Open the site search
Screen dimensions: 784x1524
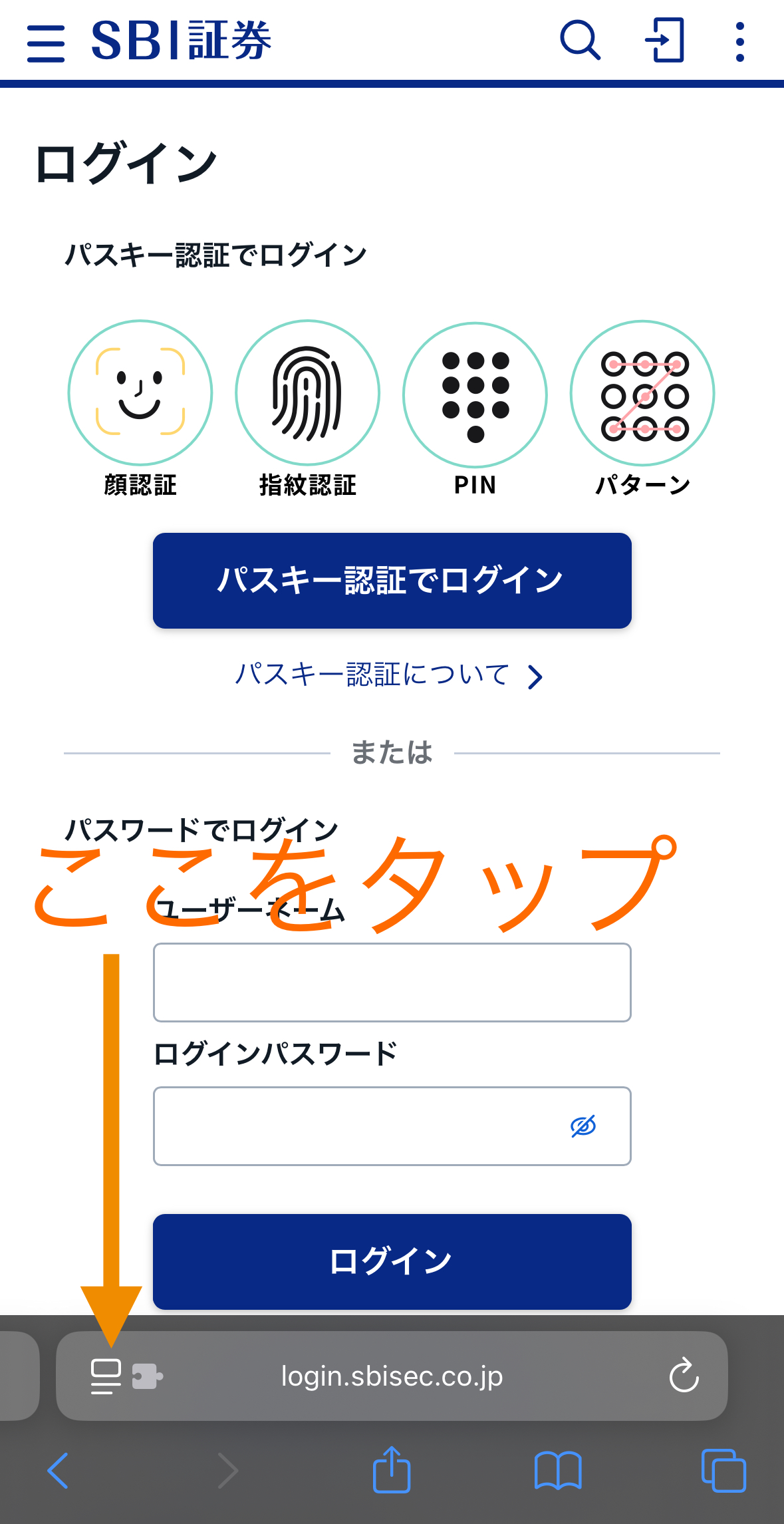(580, 41)
